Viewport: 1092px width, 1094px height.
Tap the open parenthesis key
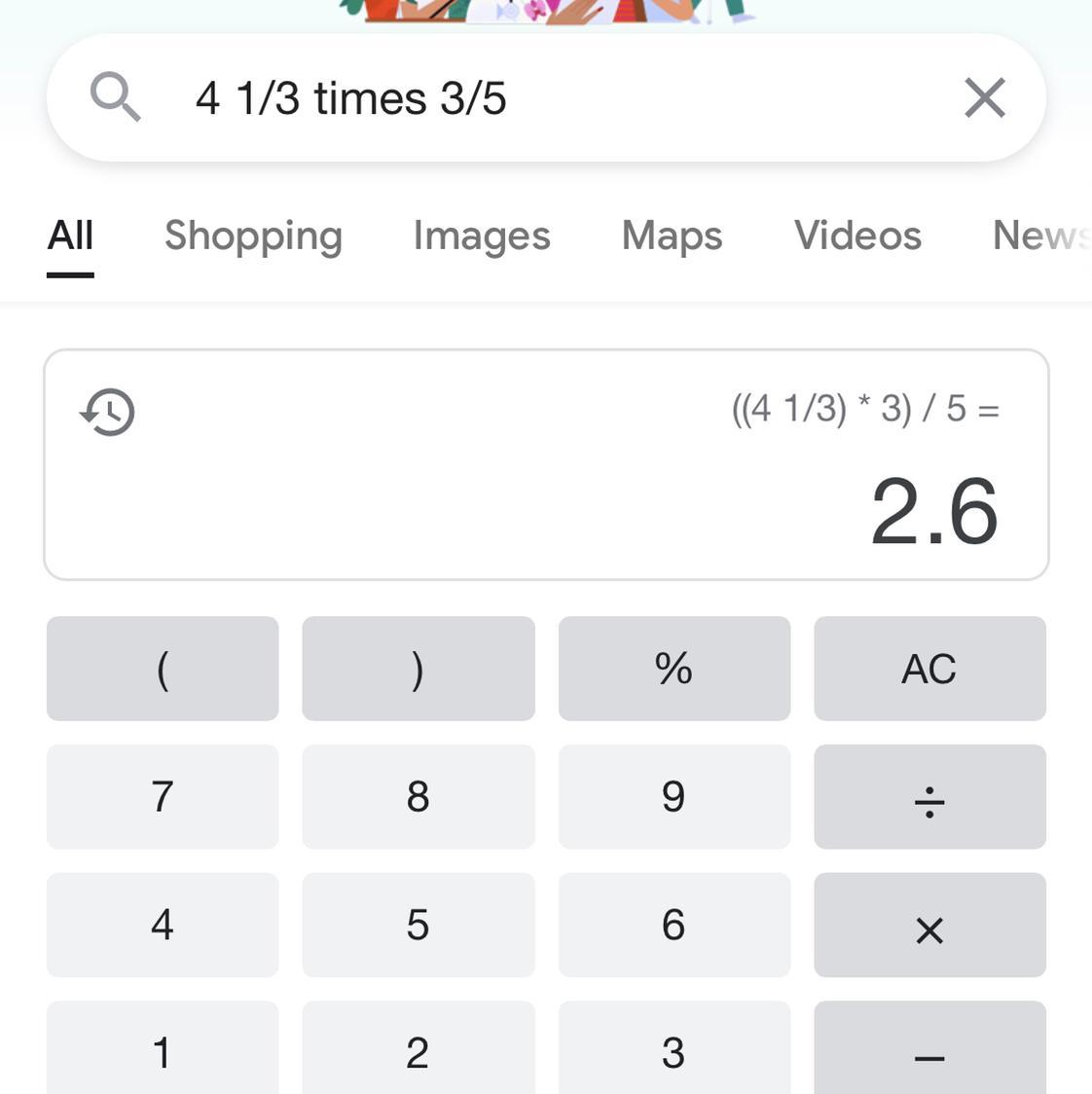point(163,669)
